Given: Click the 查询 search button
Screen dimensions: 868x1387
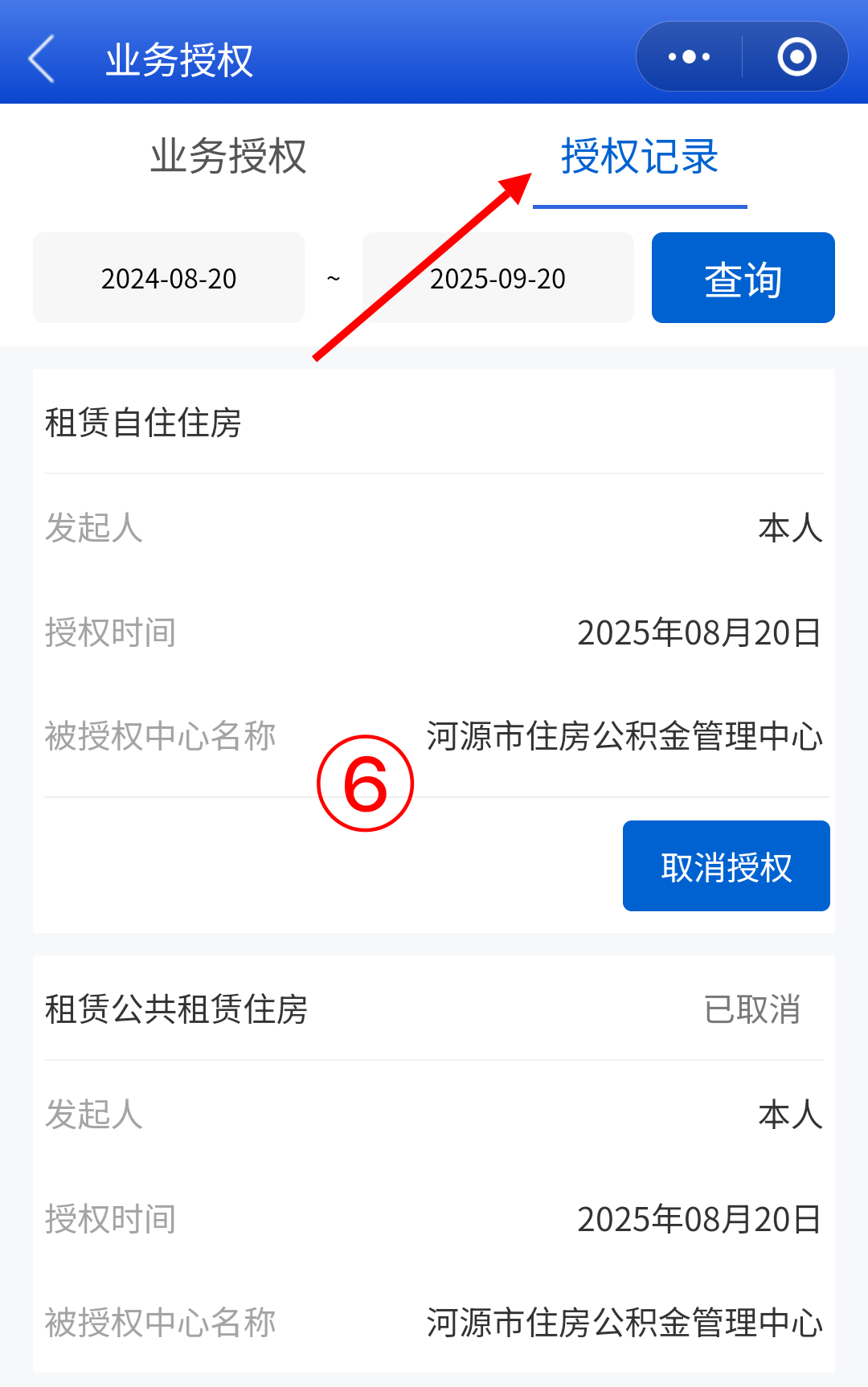Looking at the screenshot, I should pos(742,277).
